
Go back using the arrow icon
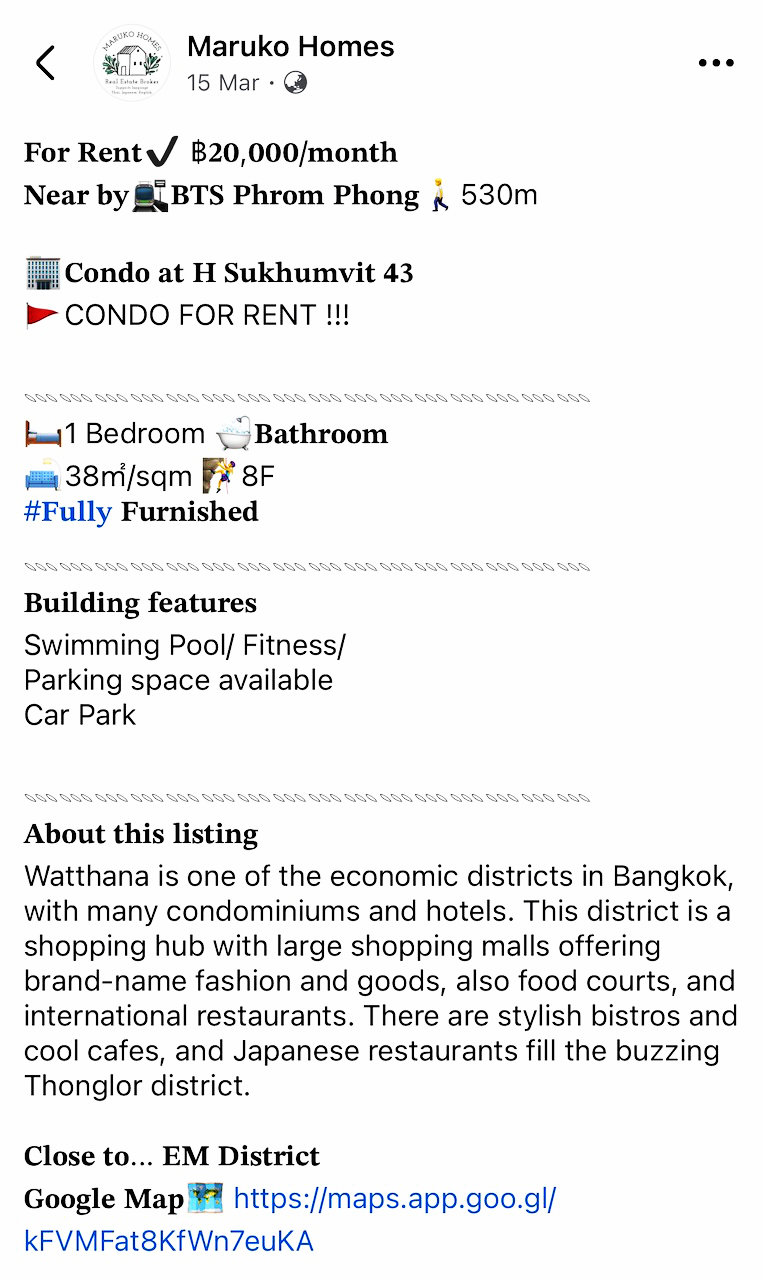(46, 63)
